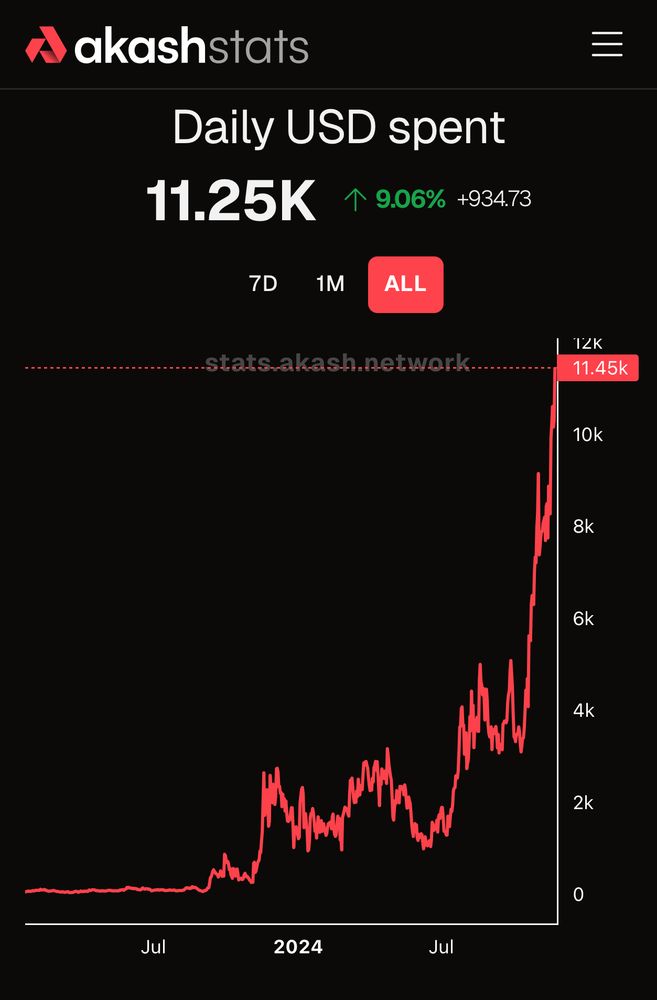Show the ALL time range
Viewport: 657px width, 1000px height.
(x=405, y=284)
